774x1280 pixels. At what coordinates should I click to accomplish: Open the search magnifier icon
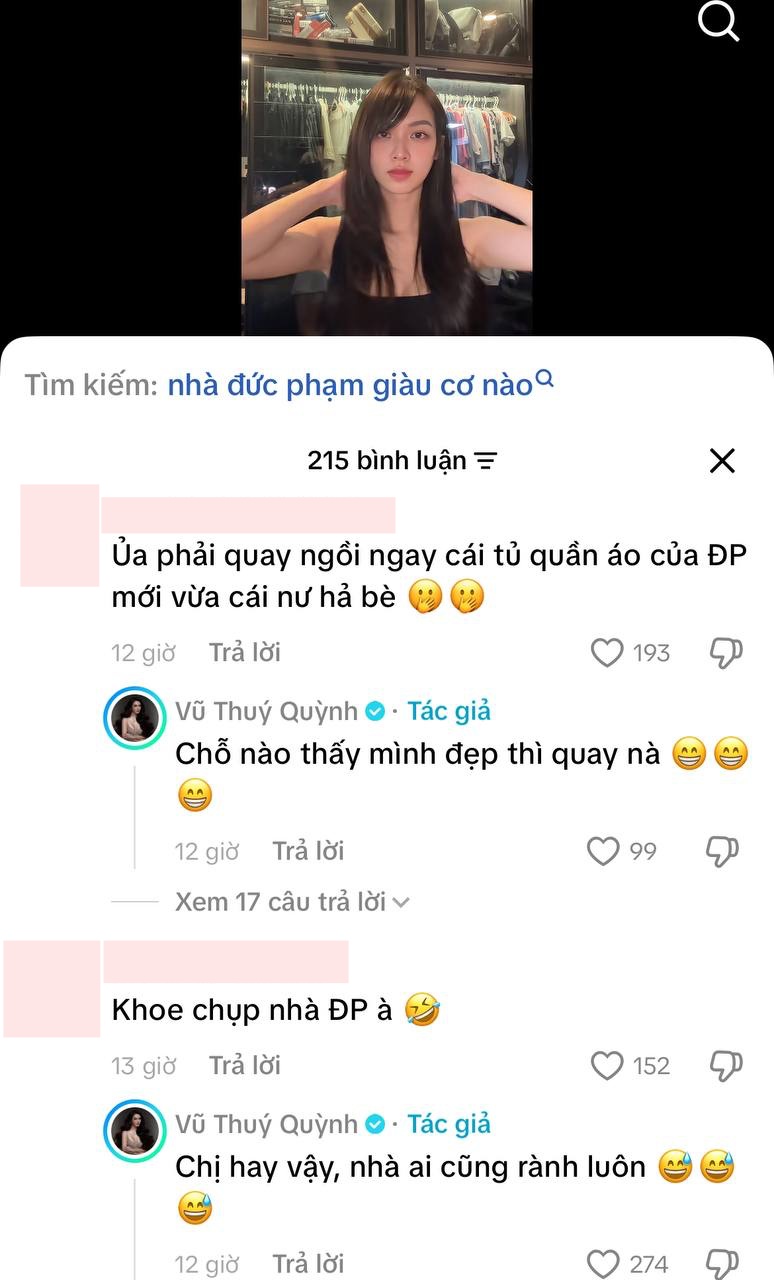pyautogui.click(x=718, y=19)
